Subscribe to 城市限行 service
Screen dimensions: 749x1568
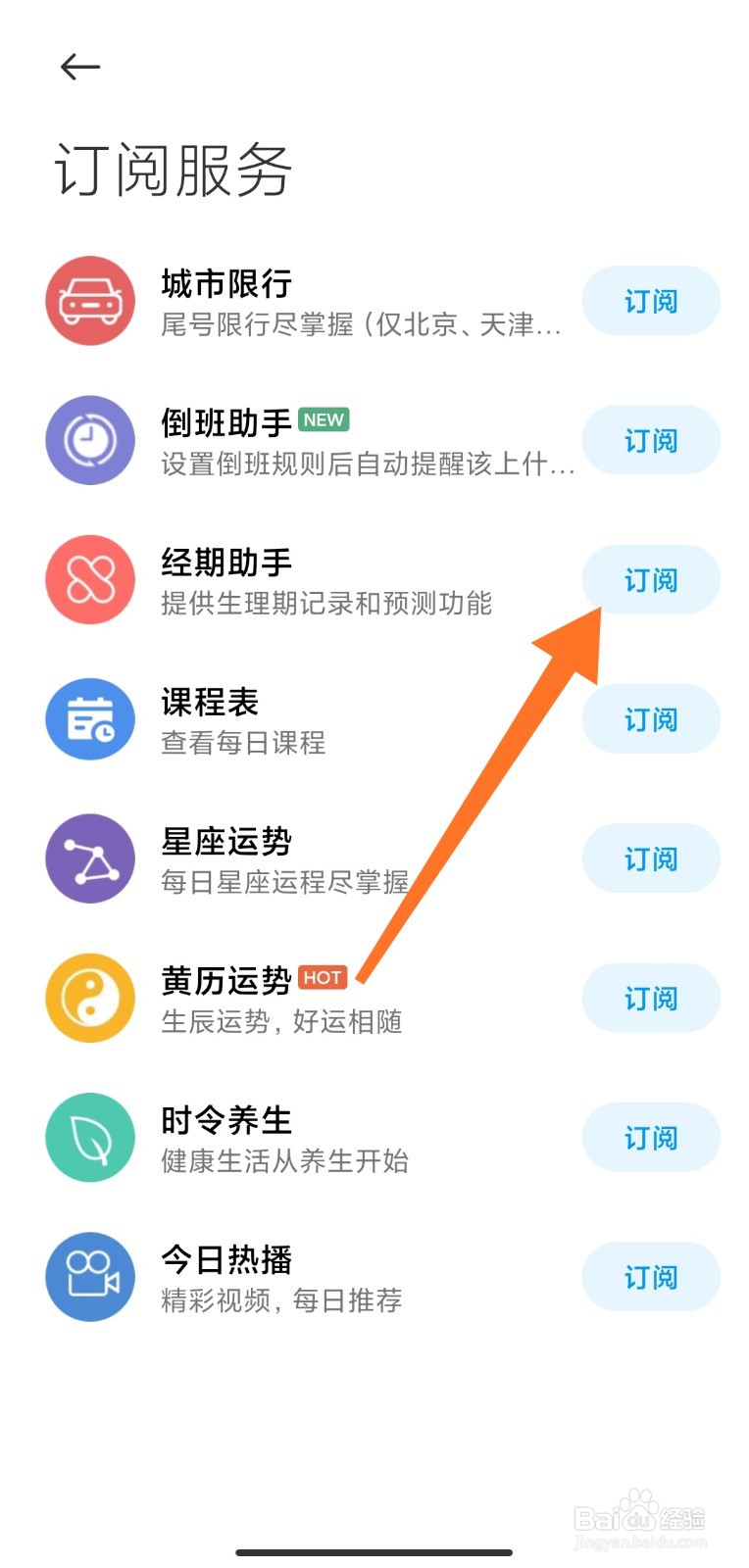pyautogui.click(x=650, y=301)
